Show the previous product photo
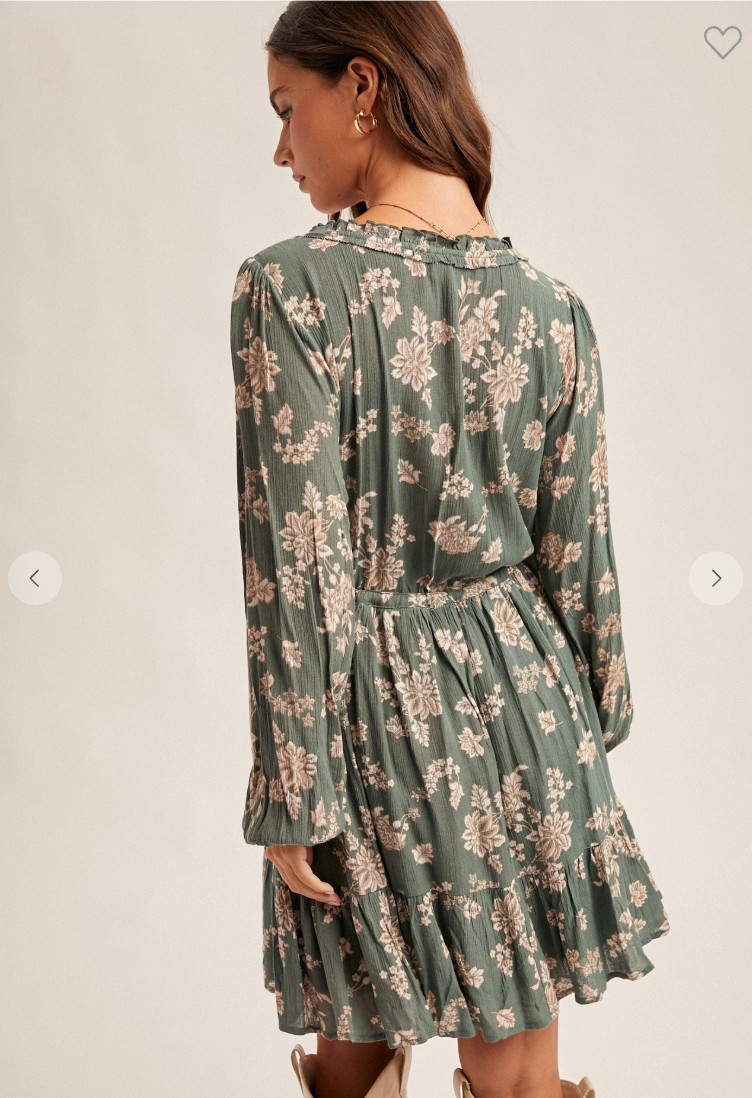752x1098 pixels. [35, 578]
